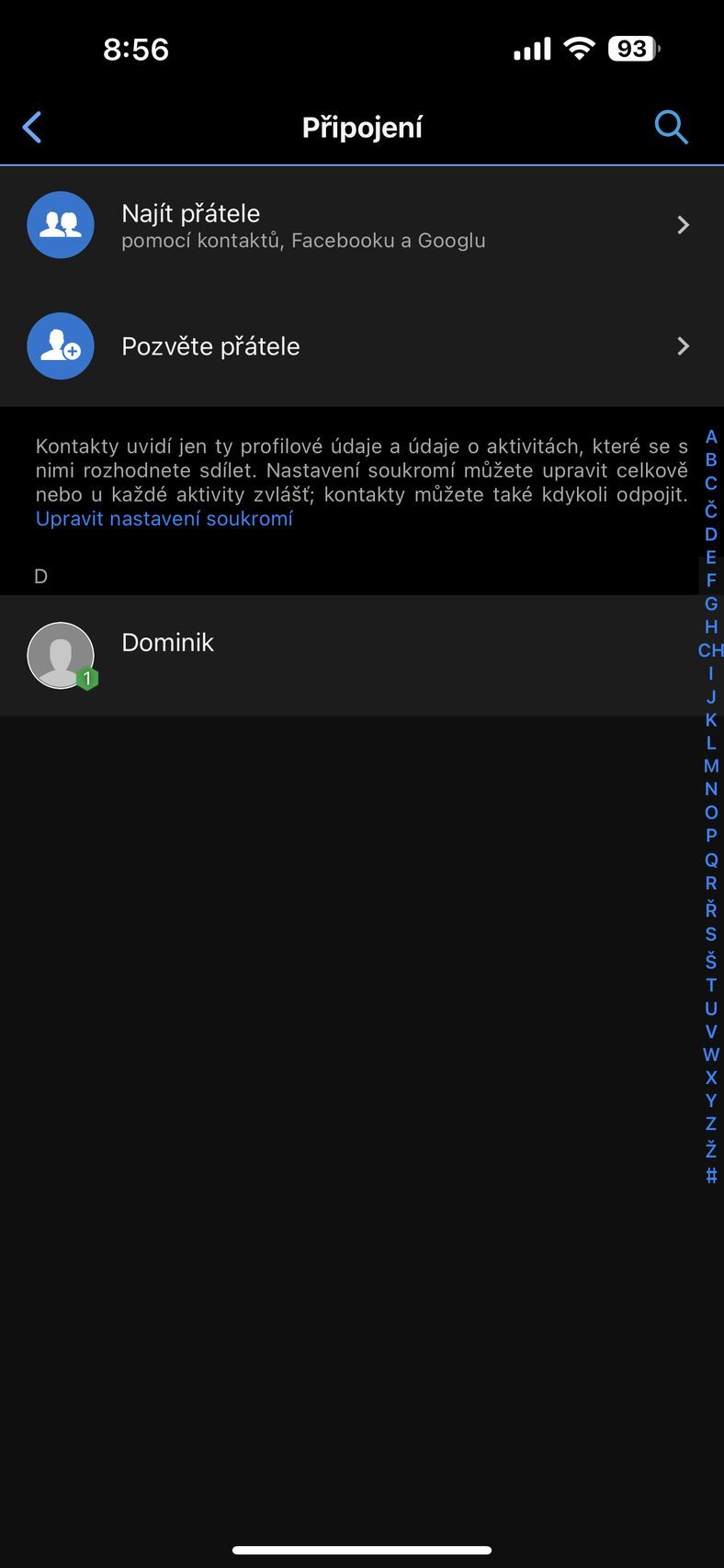
Task: Go back from Připojení screen
Action: pyautogui.click(x=32, y=128)
